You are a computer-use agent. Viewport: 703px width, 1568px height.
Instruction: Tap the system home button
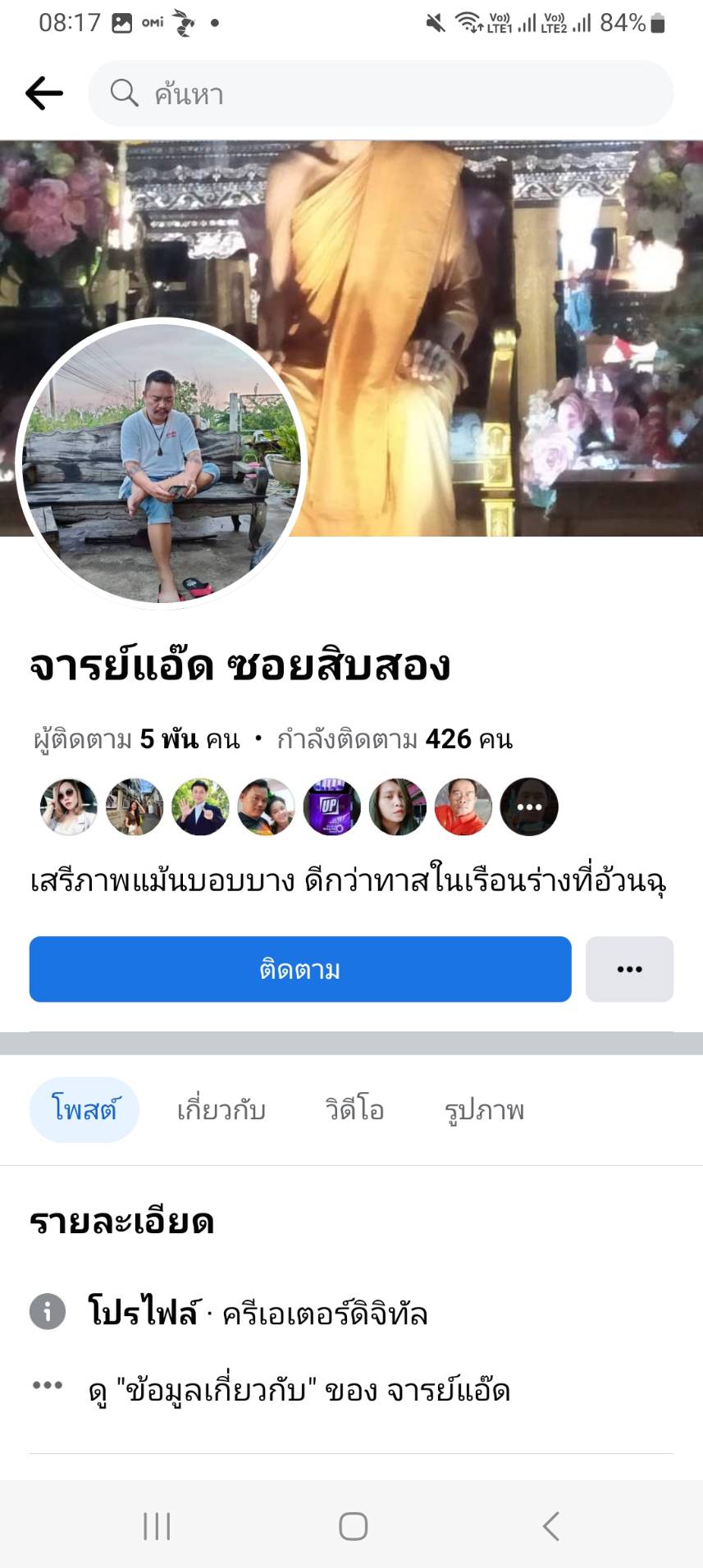point(353,1526)
